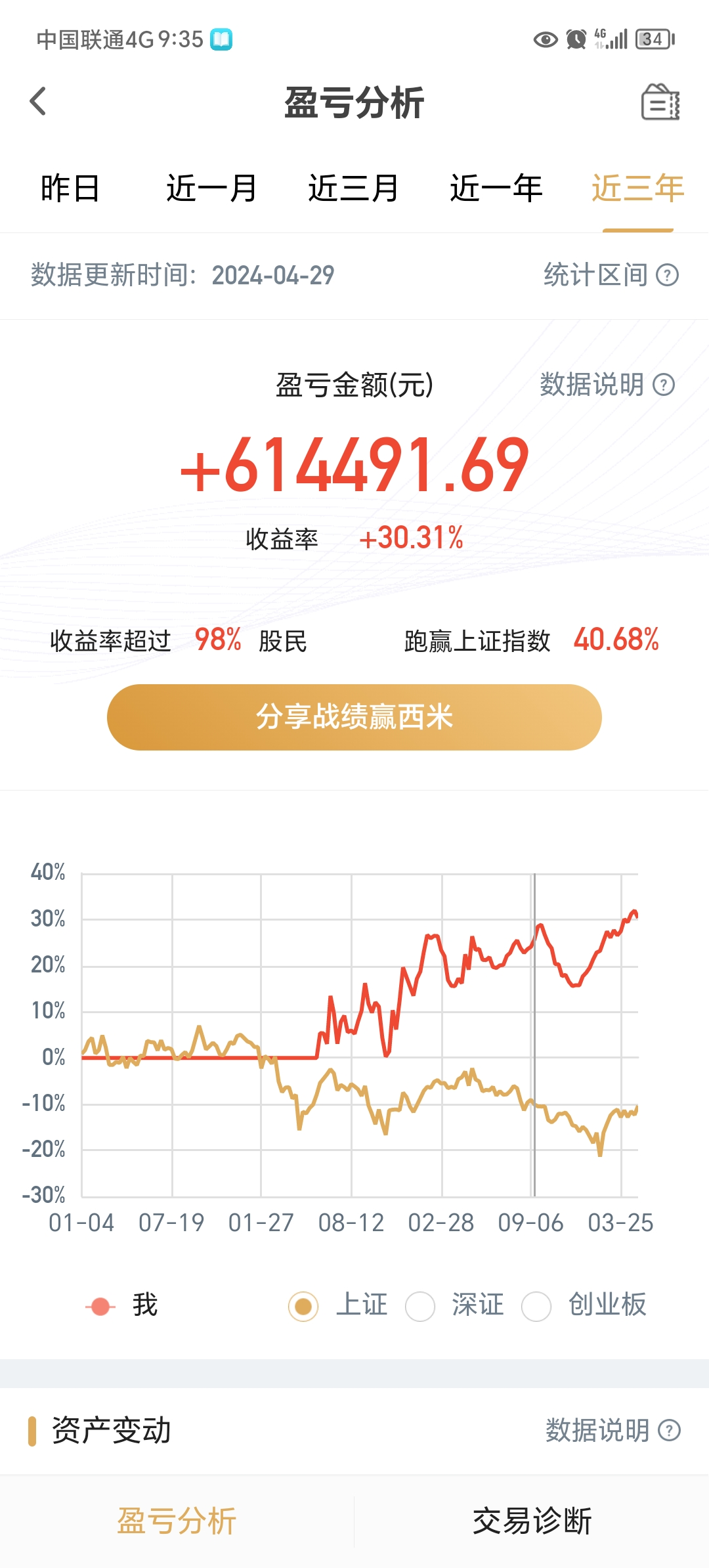View 数据说明 beside 盈亏金额
The height and width of the screenshot is (1568, 709).
607,385
